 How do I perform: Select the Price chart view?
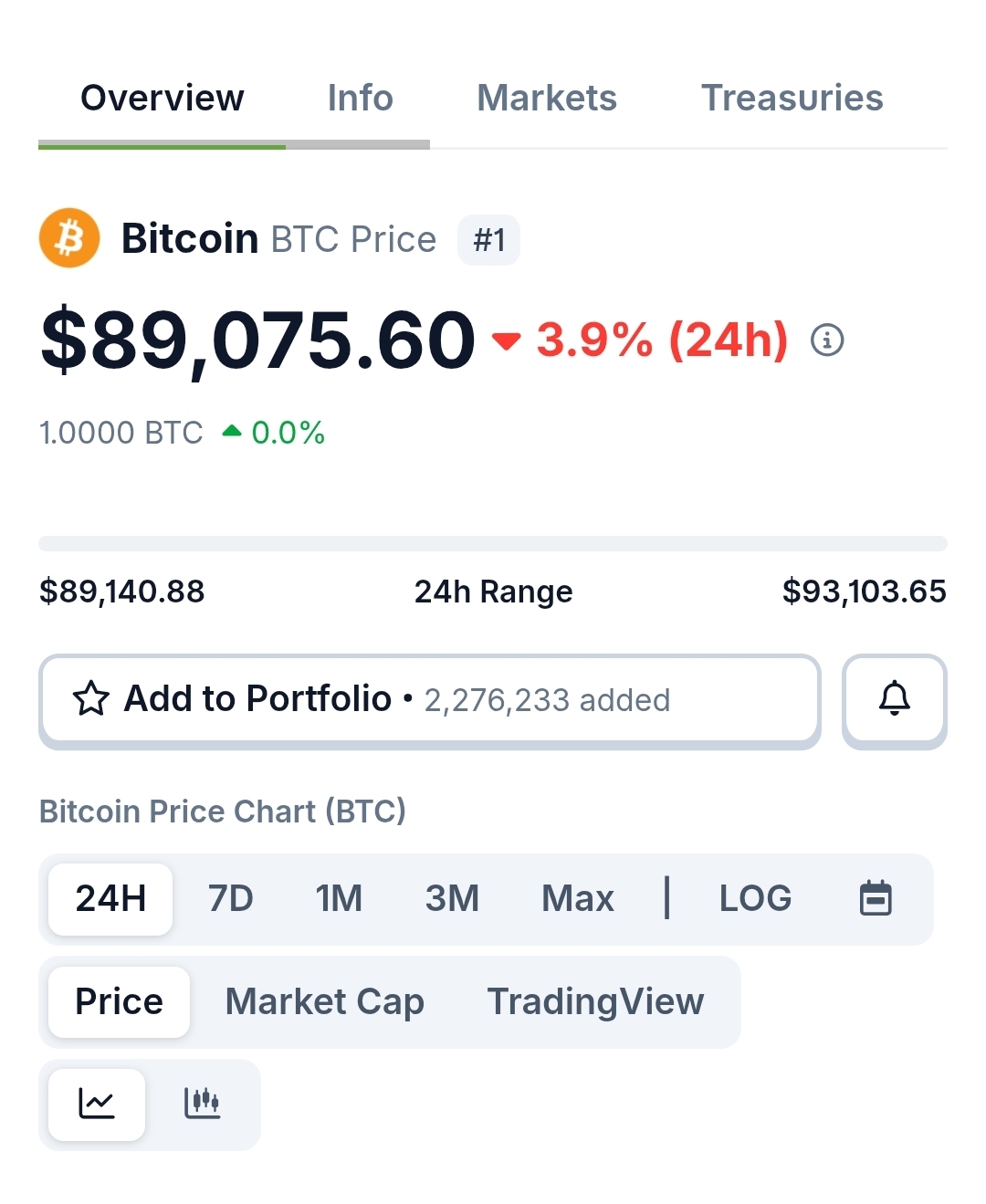(119, 1002)
